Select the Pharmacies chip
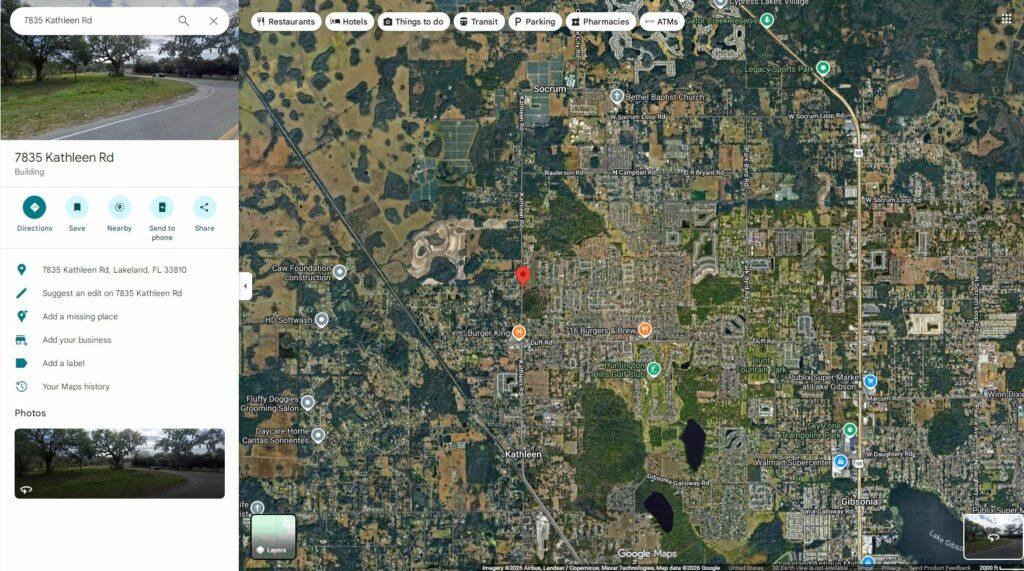This screenshot has width=1024, height=571. tap(600, 21)
